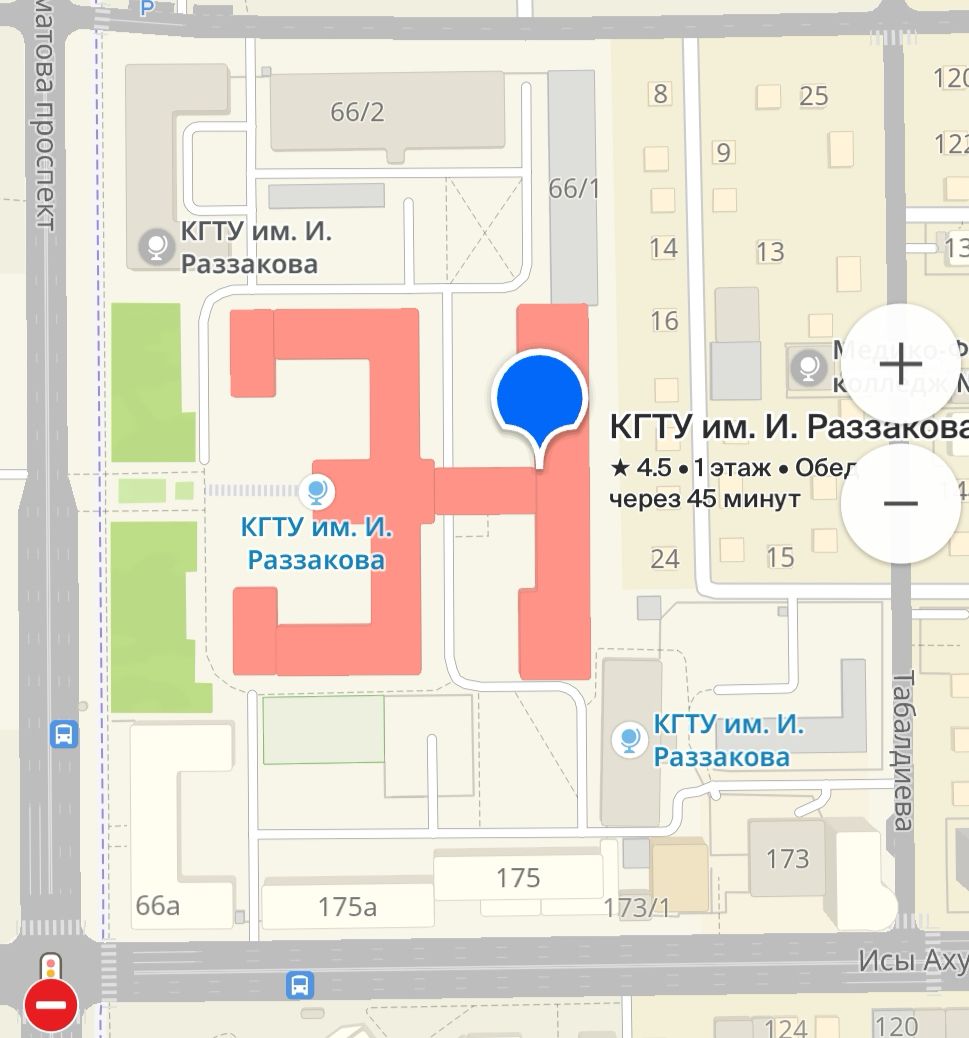Viewport: 969px width, 1038px height.
Task: Tap the selected blue location pin
Action: (x=539, y=399)
